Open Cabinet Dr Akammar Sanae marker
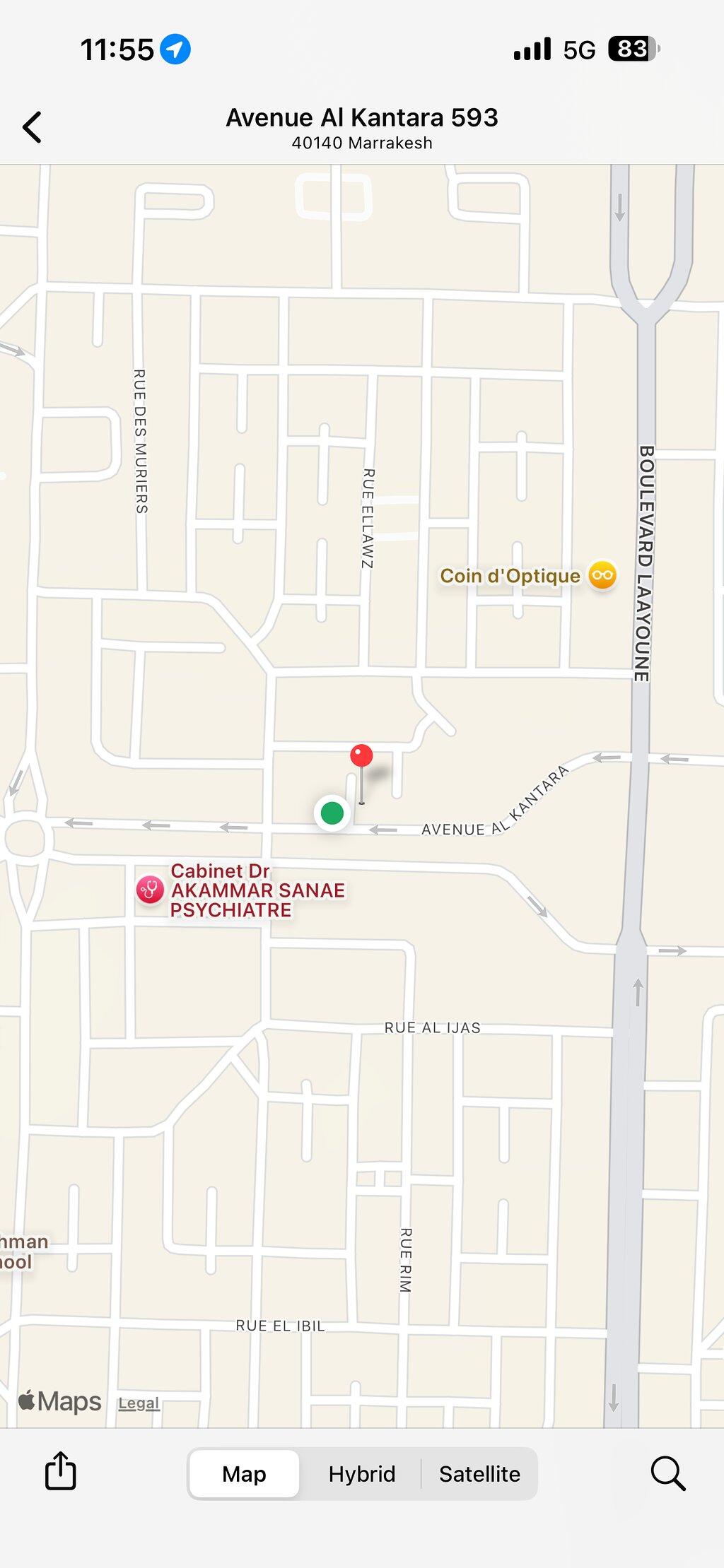 click(150, 890)
